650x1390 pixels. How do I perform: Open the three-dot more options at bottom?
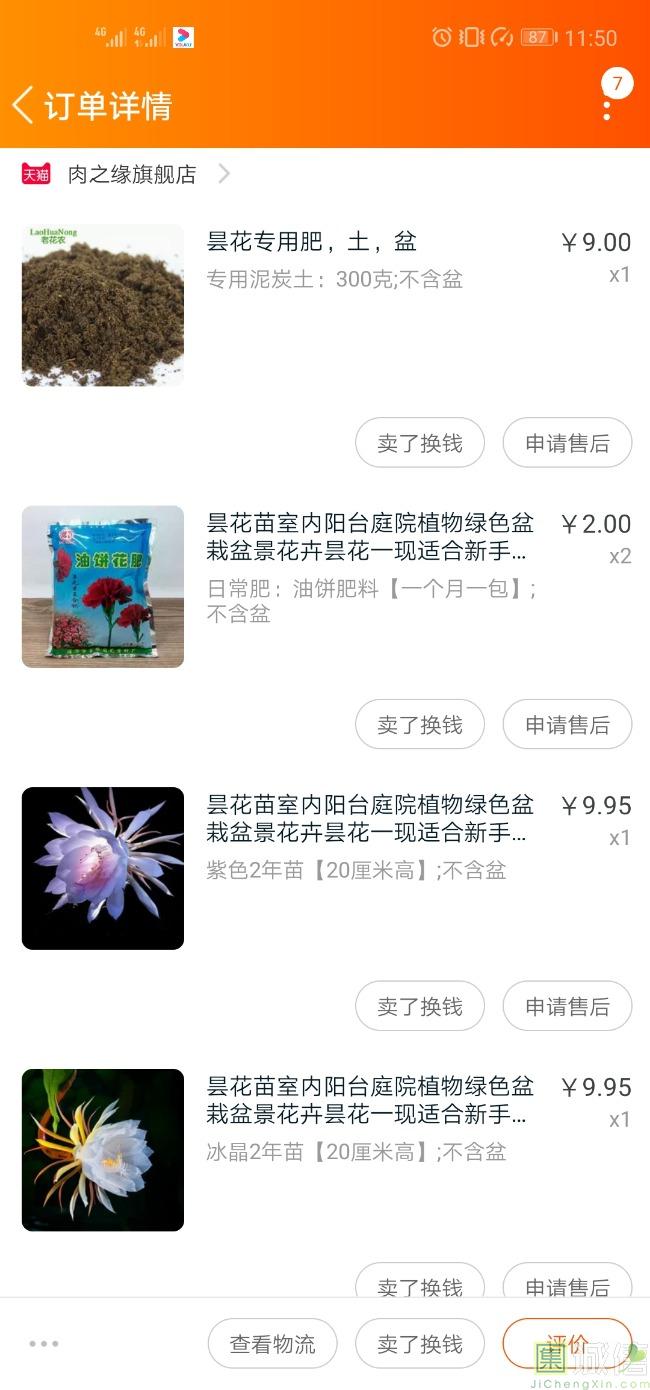pos(45,1344)
